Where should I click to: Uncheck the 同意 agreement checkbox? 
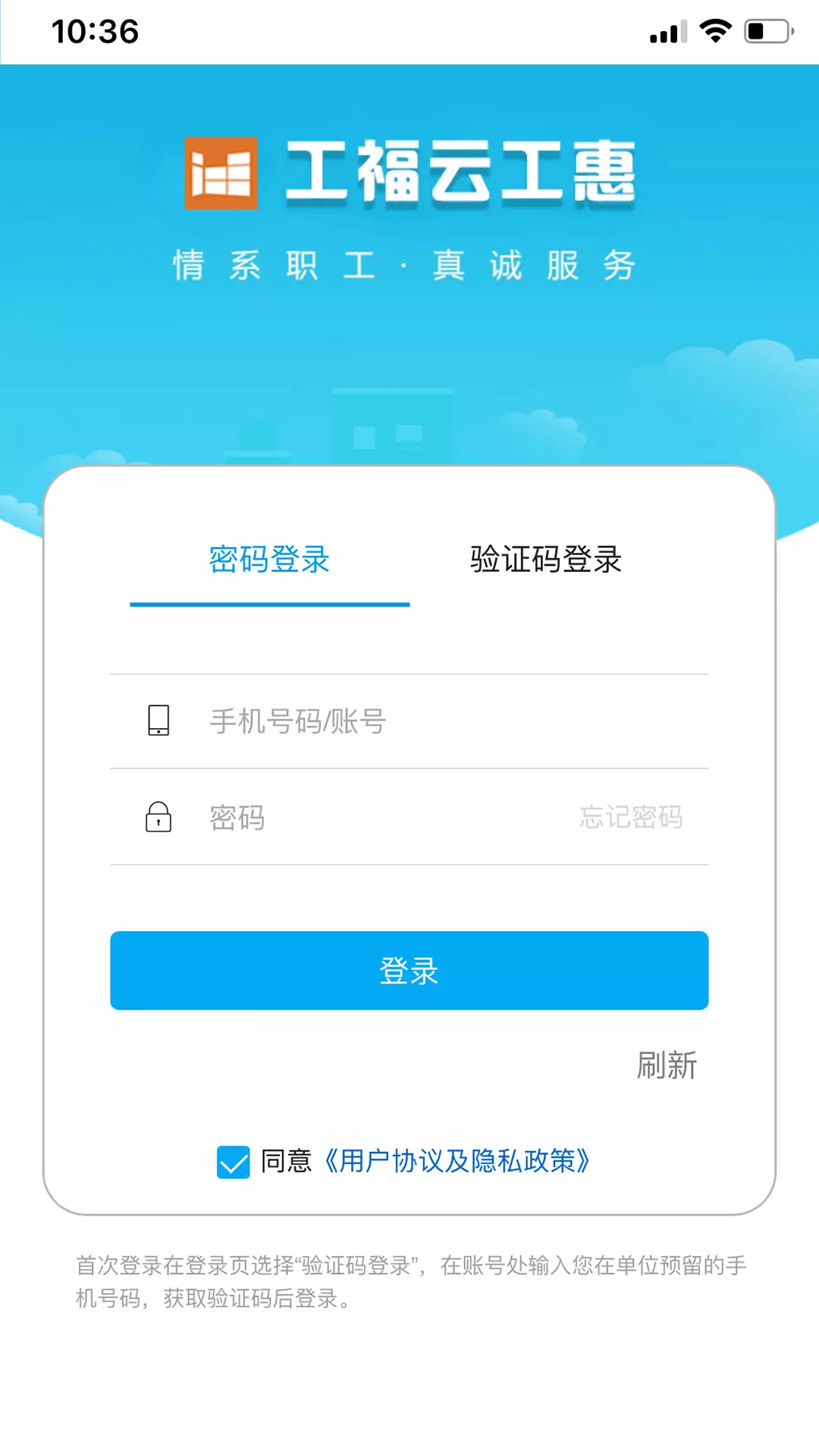click(x=234, y=1162)
